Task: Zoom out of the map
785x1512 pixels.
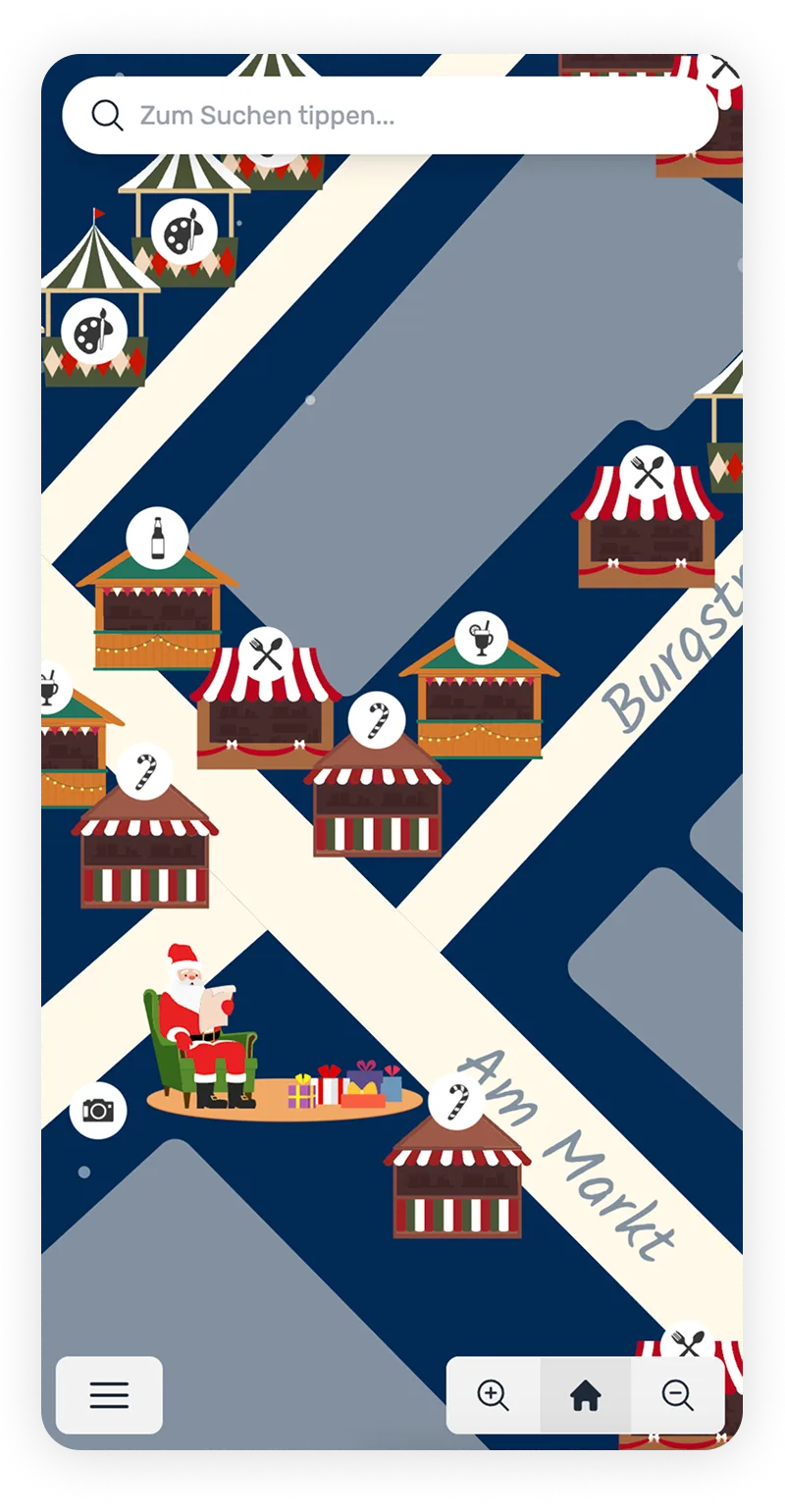Action: coord(677,1395)
